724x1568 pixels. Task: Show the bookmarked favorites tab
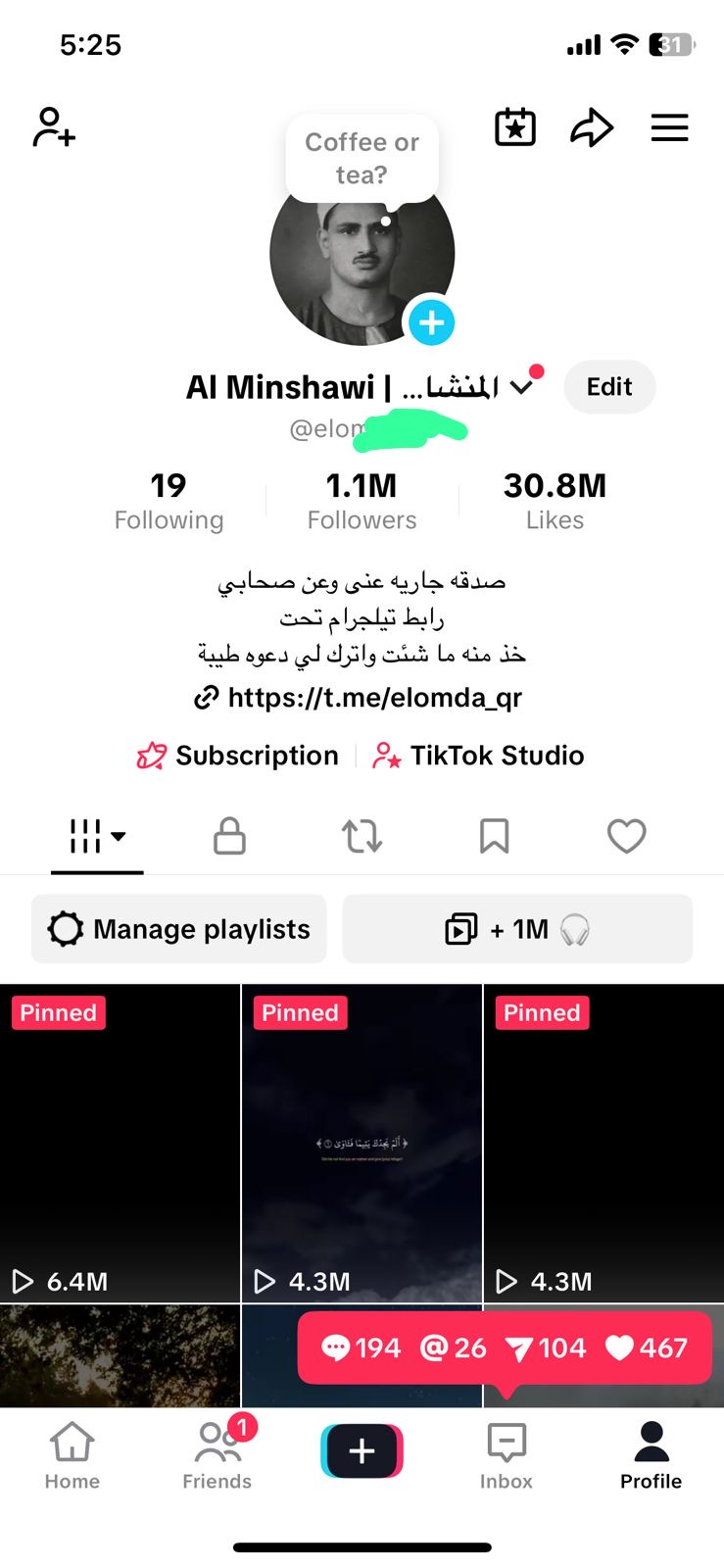[x=494, y=837]
